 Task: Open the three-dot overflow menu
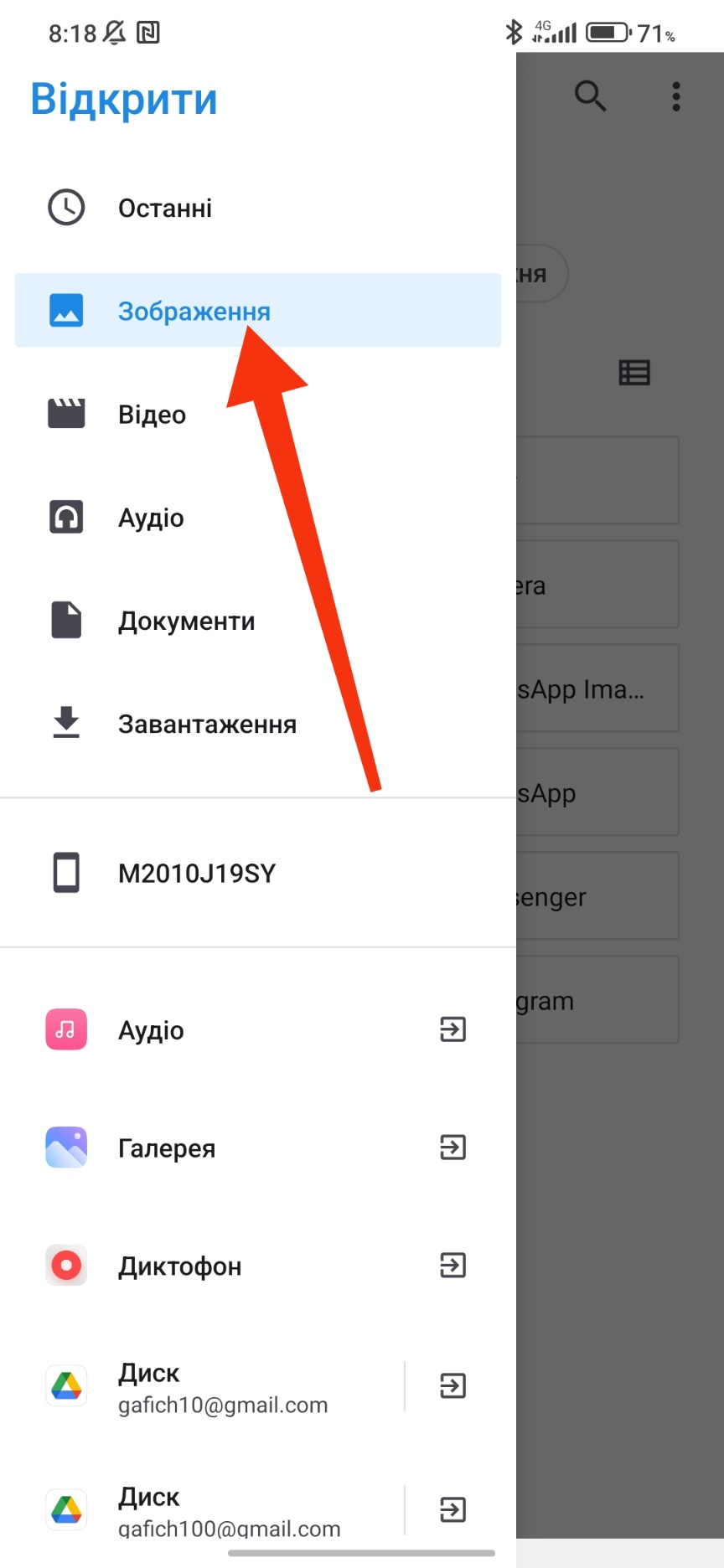676,96
